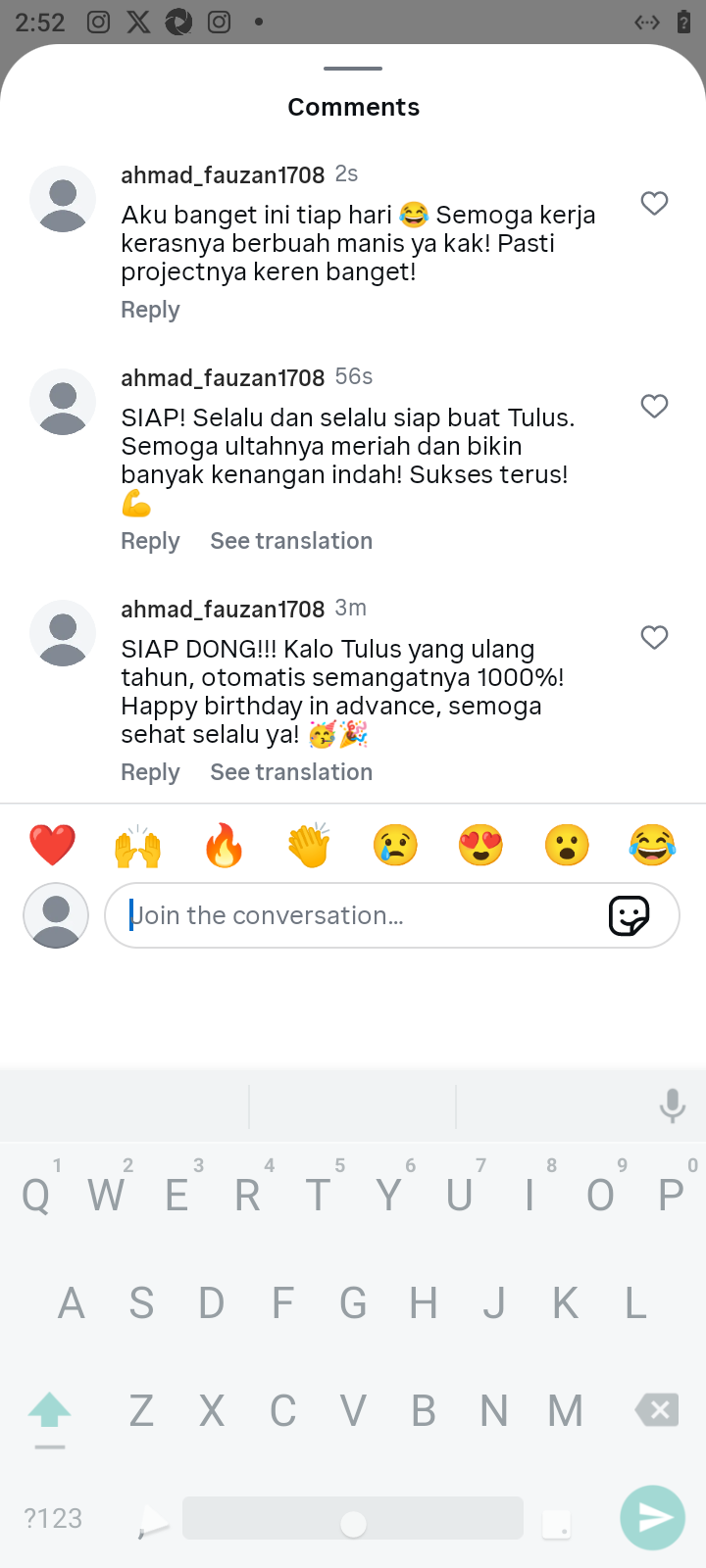
Task: Insert the red heart emoji
Action: 52,845
